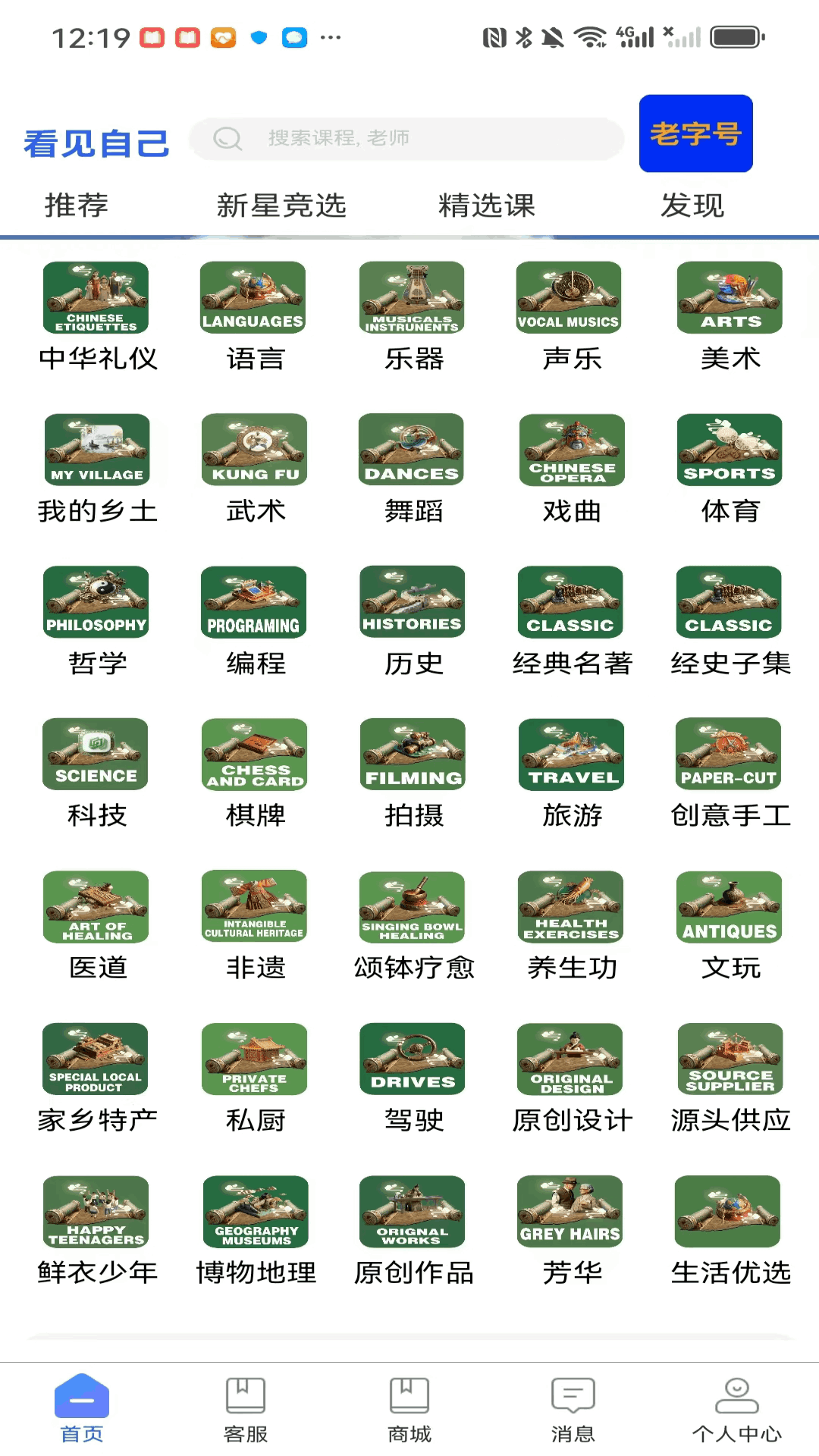The width and height of the screenshot is (819, 1456).
Task: Select the 棋牌 (Chess and Card) icon
Action: pyautogui.click(x=253, y=755)
